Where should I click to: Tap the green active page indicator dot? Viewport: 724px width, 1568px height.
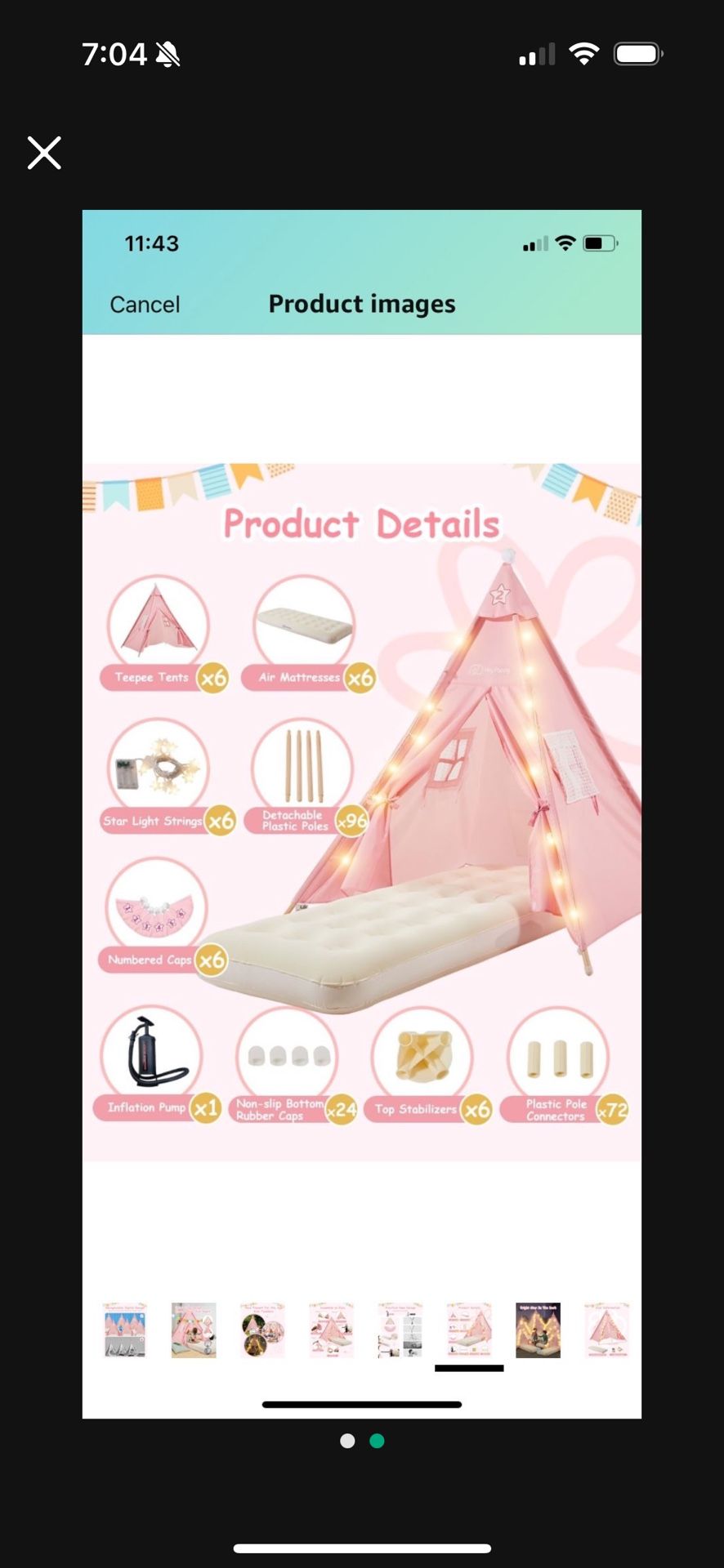[377, 1441]
